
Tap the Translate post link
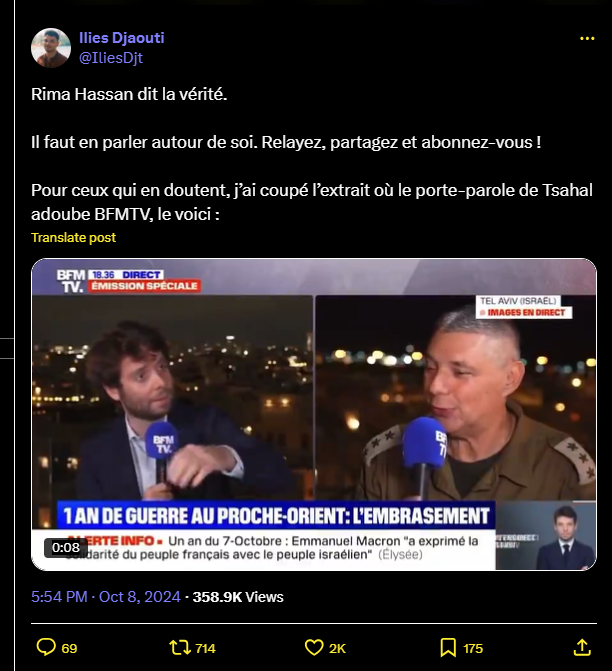(x=73, y=238)
